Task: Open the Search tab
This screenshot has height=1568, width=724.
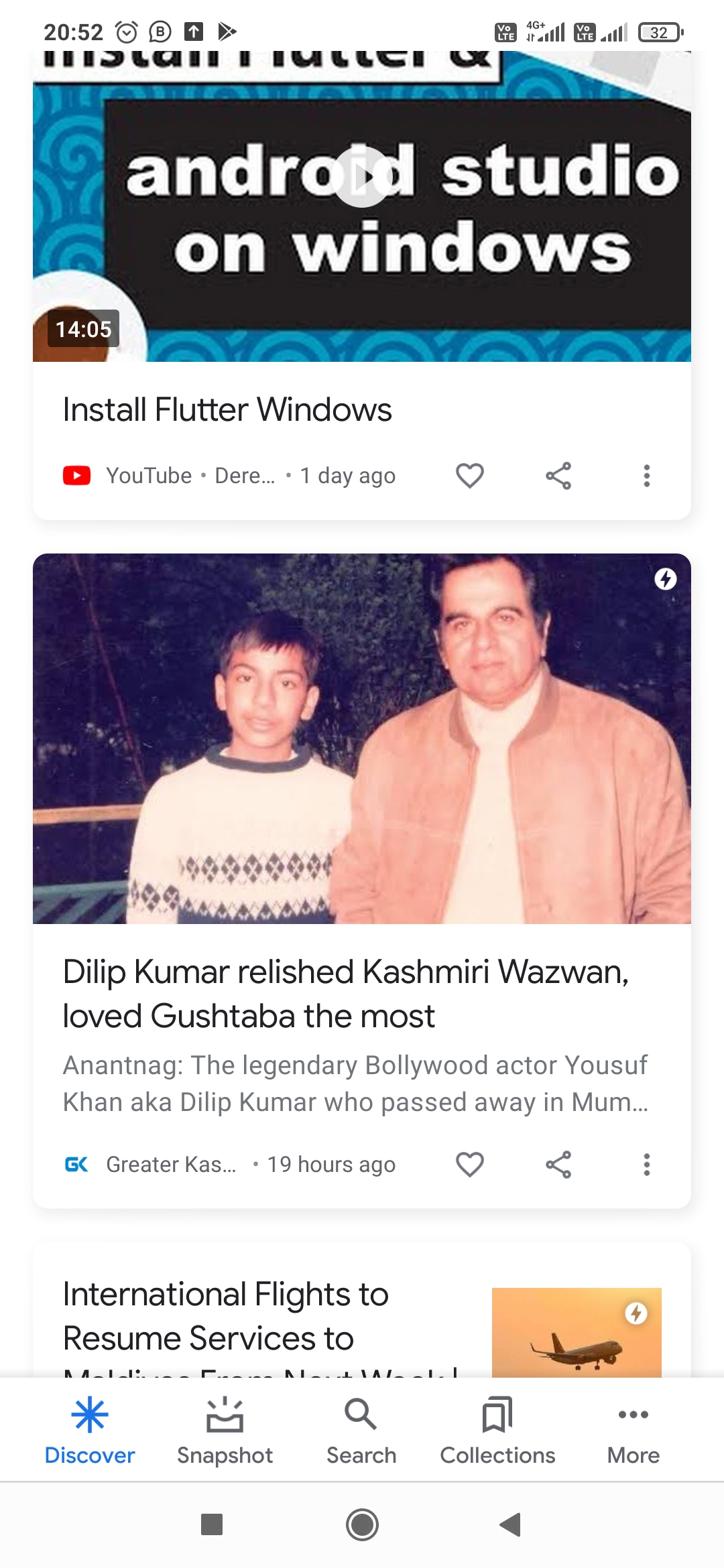Action: (x=361, y=1431)
